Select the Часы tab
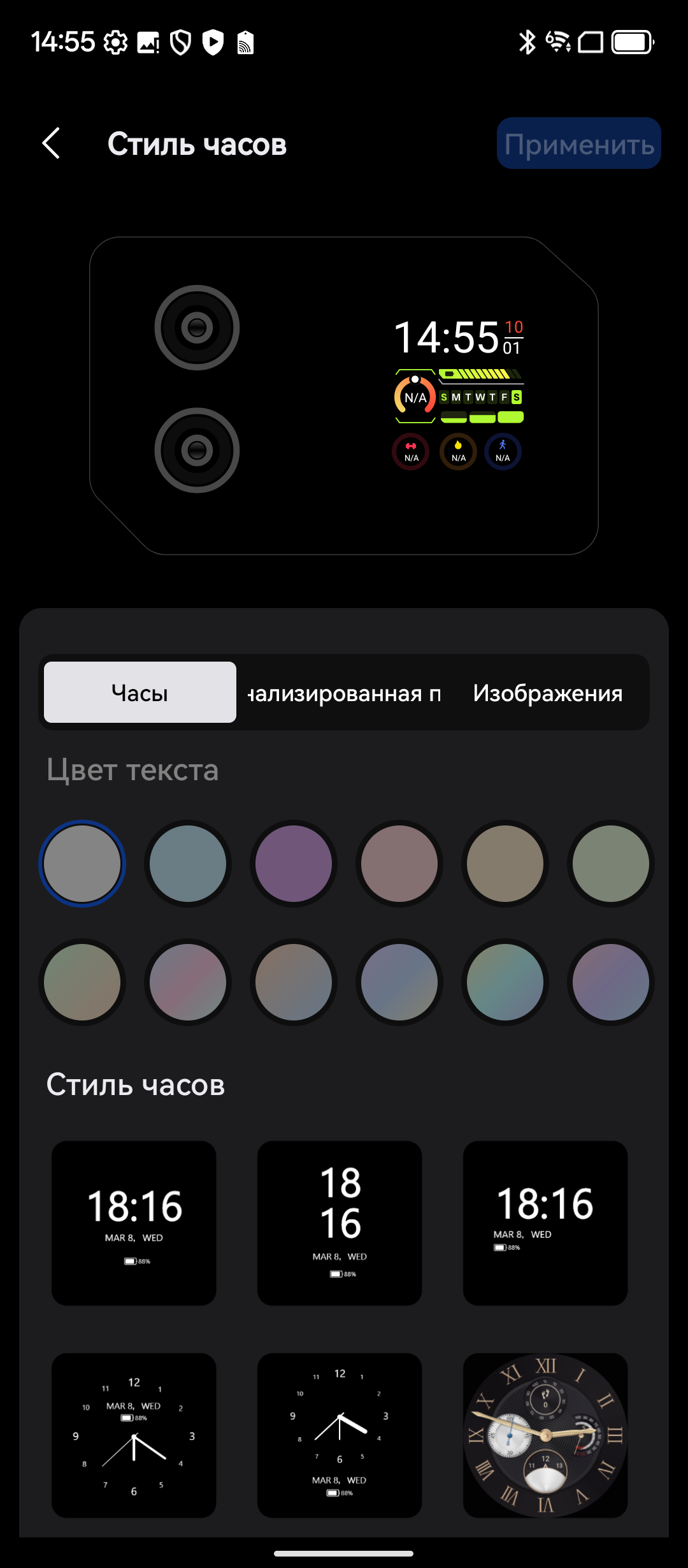Image resolution: width=688 pixels, height=1568 pixels. 140,693
